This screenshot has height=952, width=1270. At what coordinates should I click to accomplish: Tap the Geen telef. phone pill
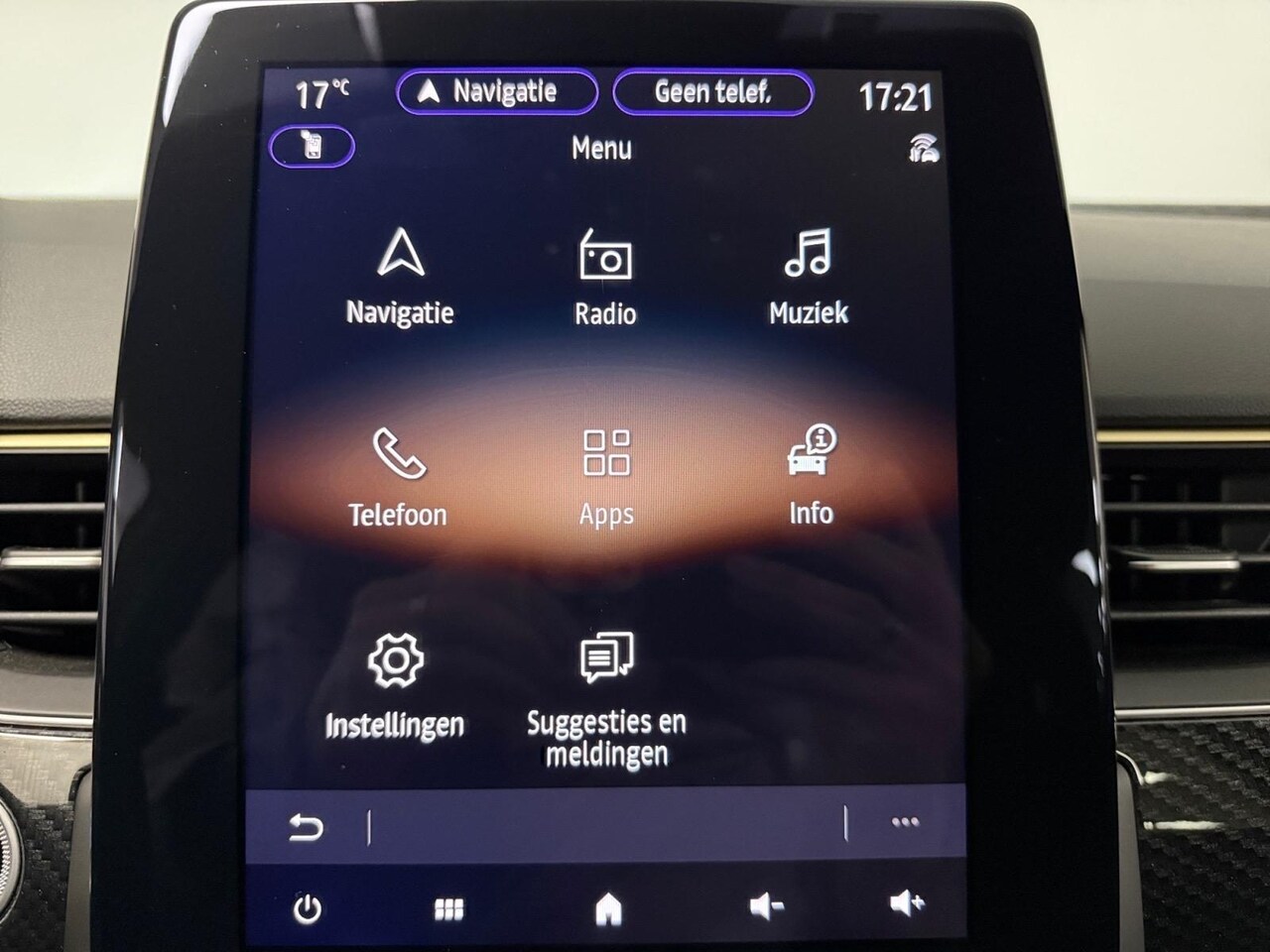(713, 93)
